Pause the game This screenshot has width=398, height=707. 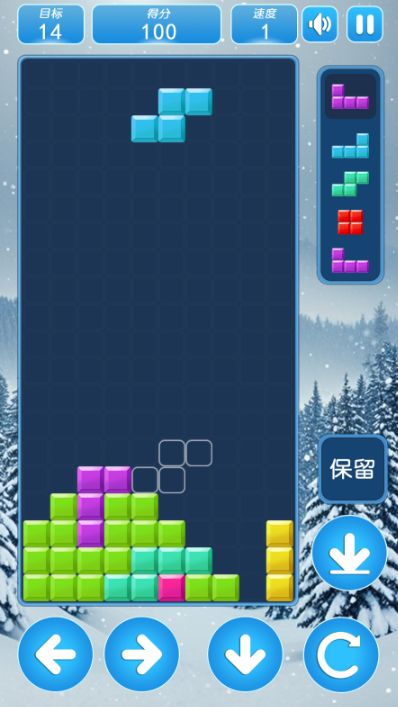pos(365,24)
